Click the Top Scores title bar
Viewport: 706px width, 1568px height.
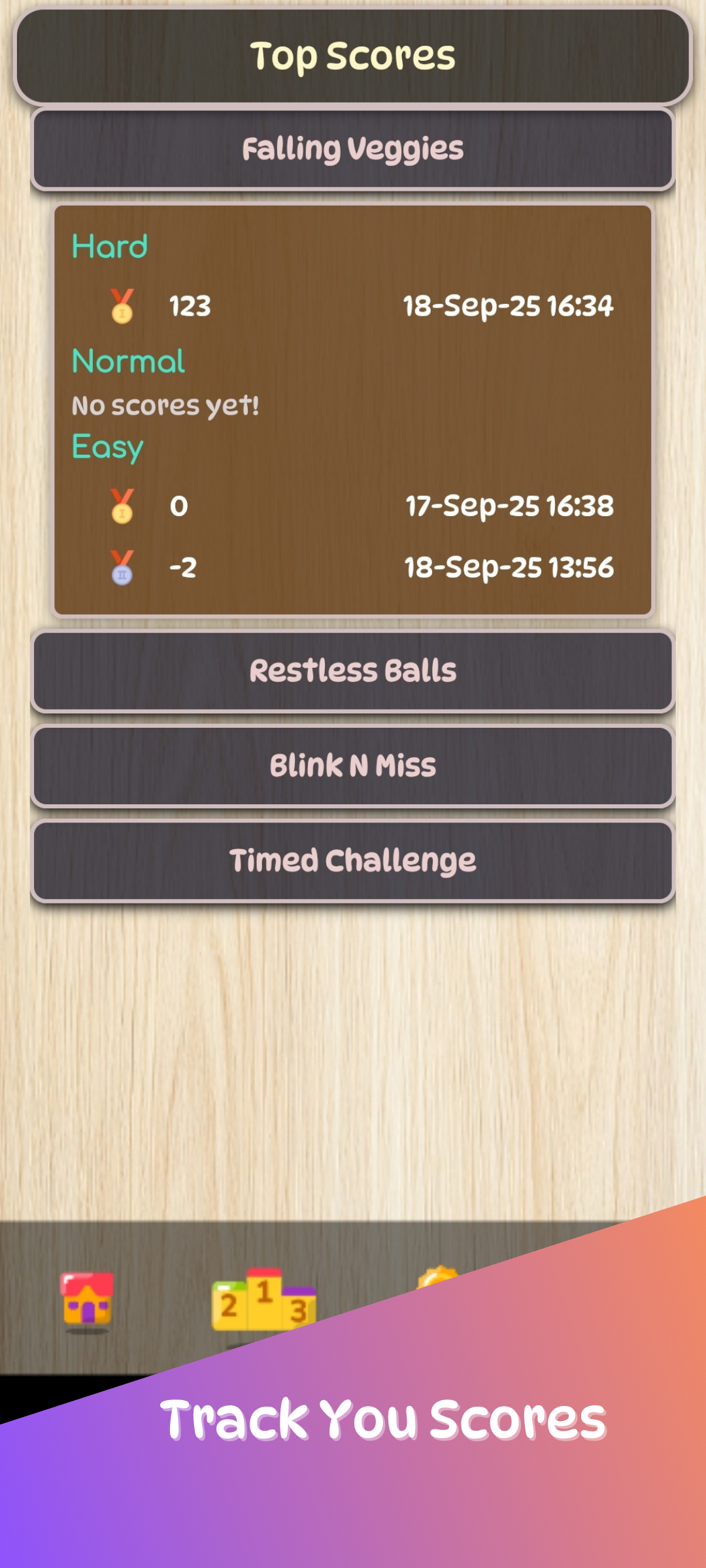tap(353, 56)
